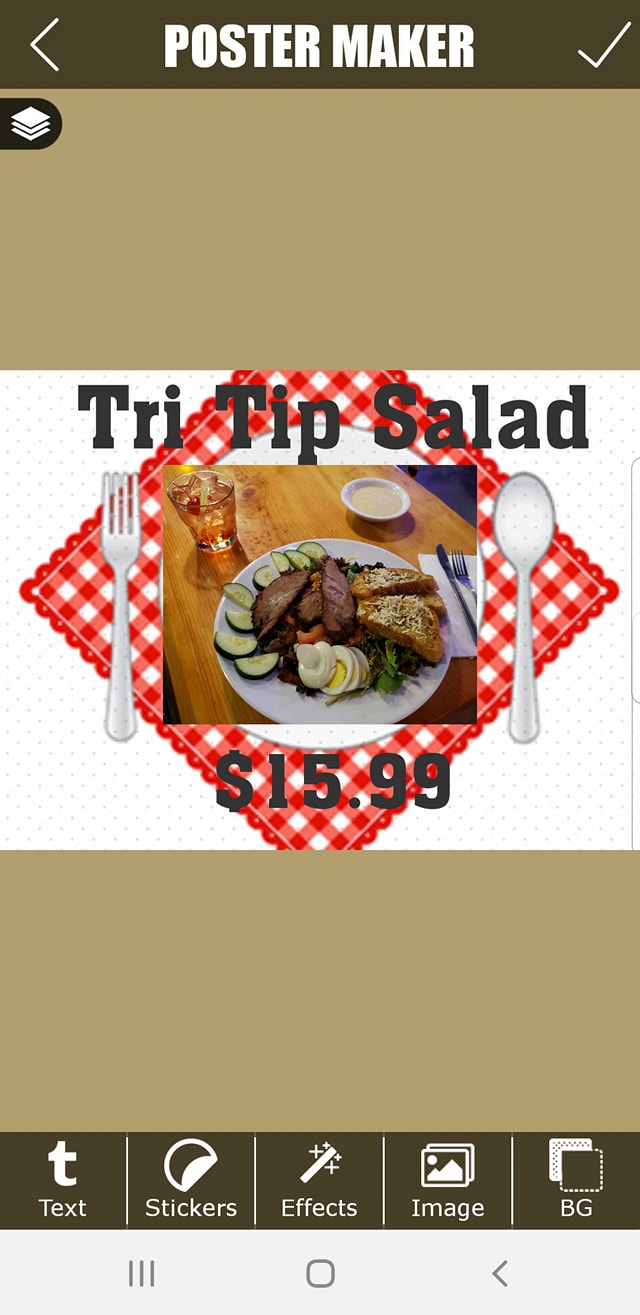This screenshot has width=640, height=1315.
Task: Add new text with the Text tool
Action: pos(62,1181)
